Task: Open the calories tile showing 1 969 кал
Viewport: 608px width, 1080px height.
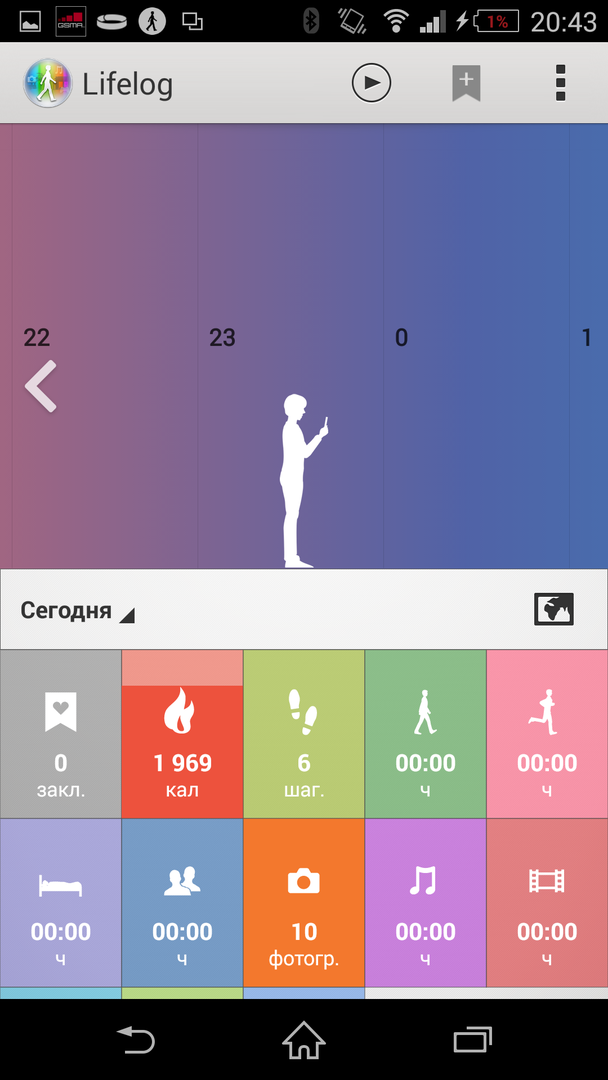Action: (x=183, y=734)
